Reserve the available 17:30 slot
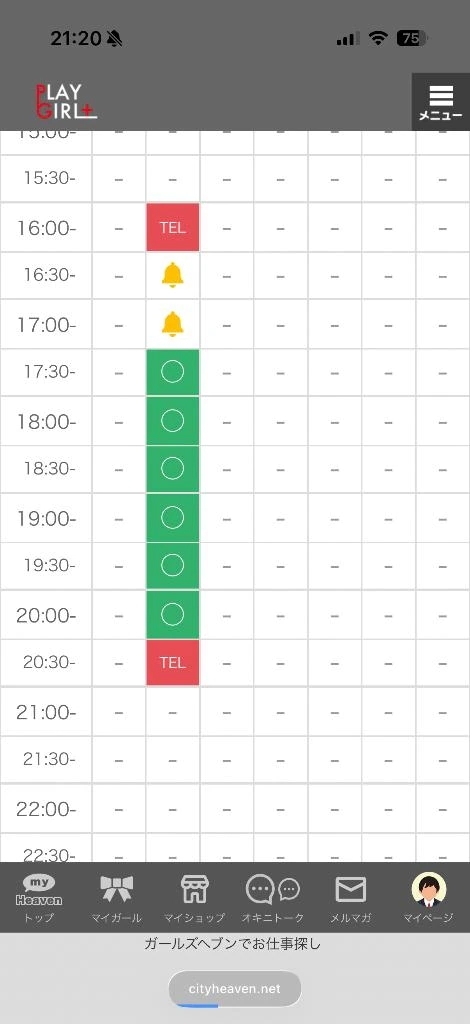Viewport: 470px width, 1024px height. pos(172,372)
